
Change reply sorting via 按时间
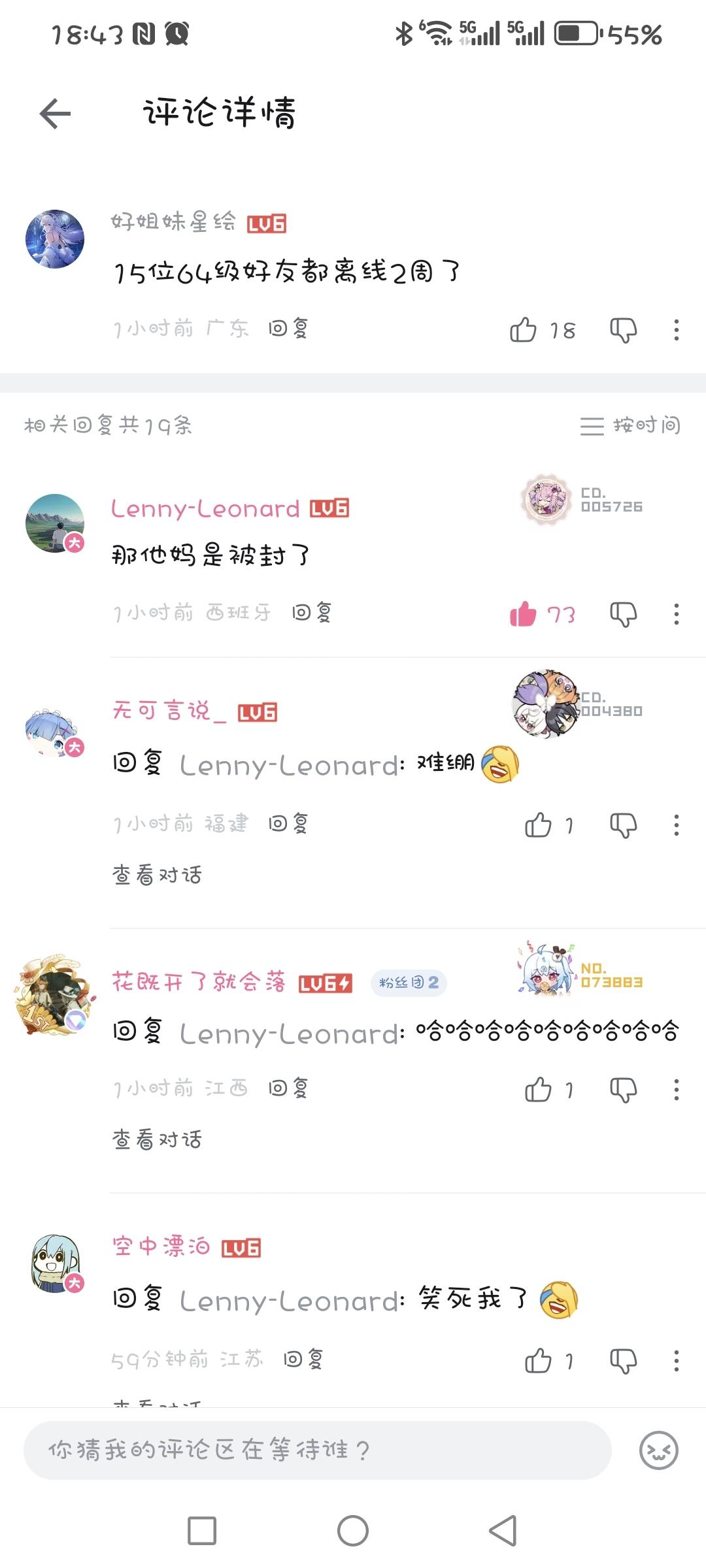point(630,426)
